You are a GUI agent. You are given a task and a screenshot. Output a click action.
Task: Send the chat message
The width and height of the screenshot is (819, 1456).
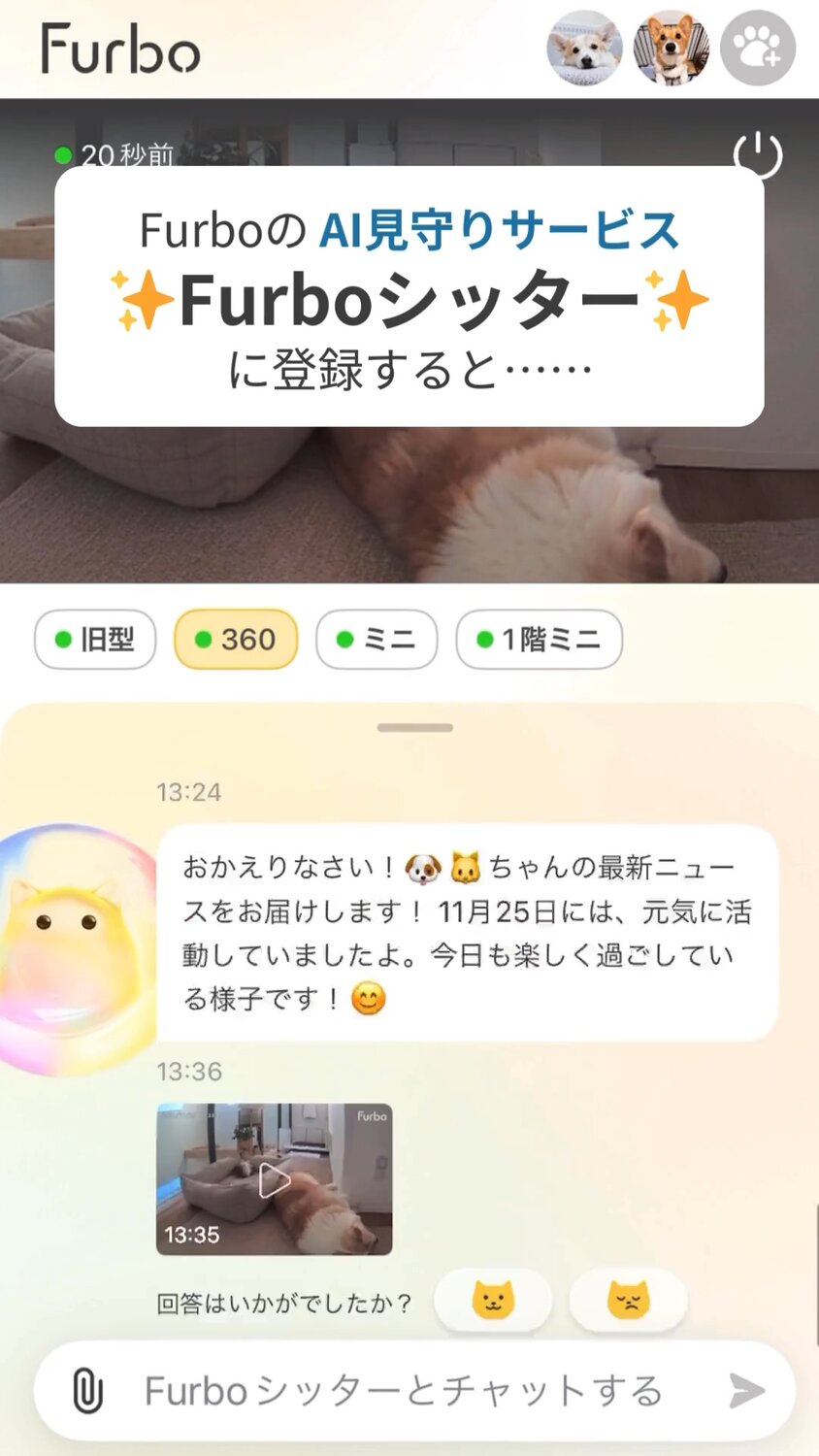(746, 1391)
